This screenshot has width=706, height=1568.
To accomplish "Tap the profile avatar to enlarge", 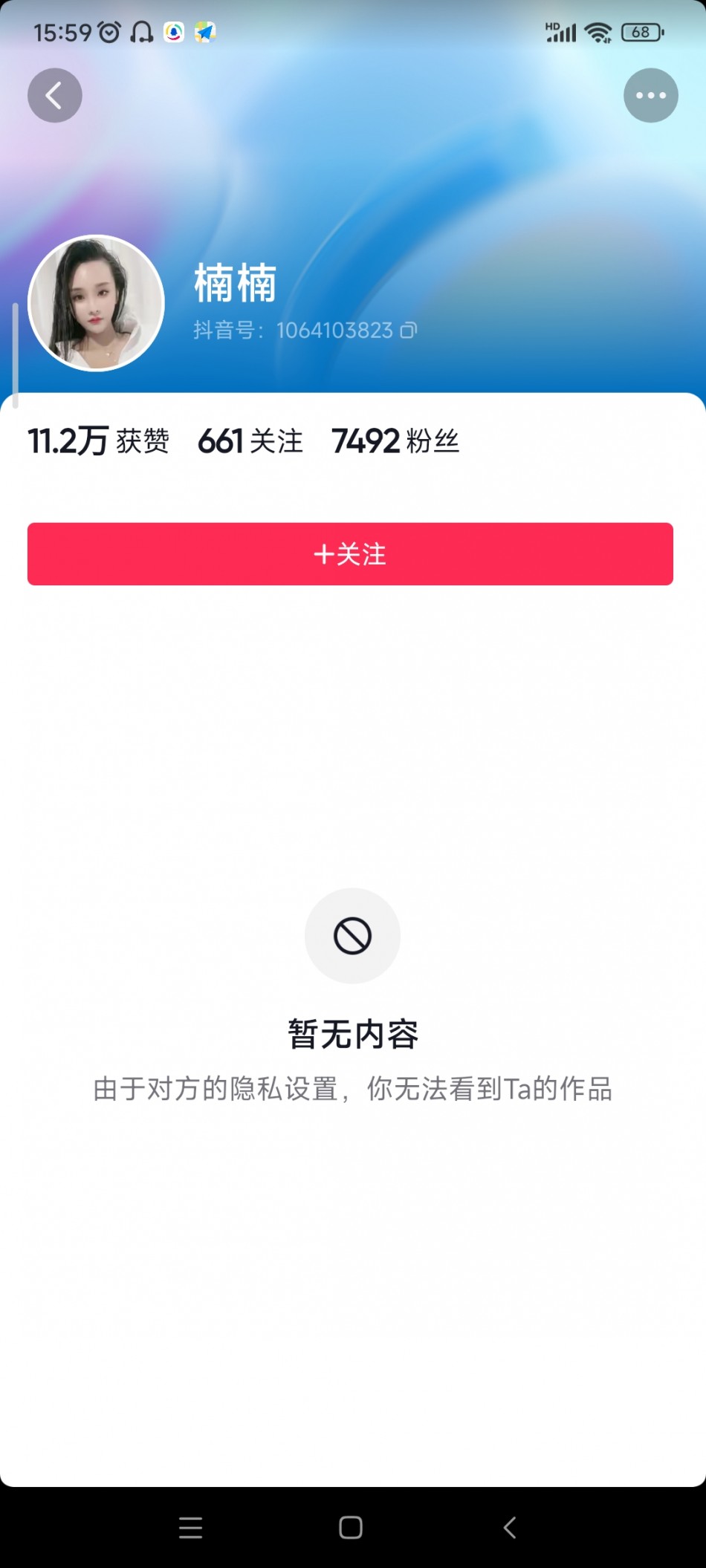I will tap(96, 303).
